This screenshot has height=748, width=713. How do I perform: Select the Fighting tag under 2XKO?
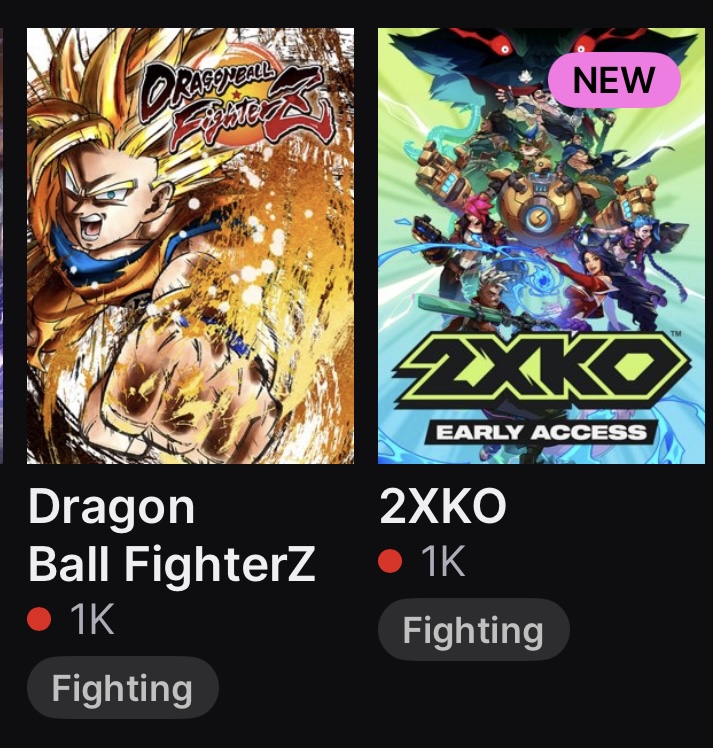(473, 630)
